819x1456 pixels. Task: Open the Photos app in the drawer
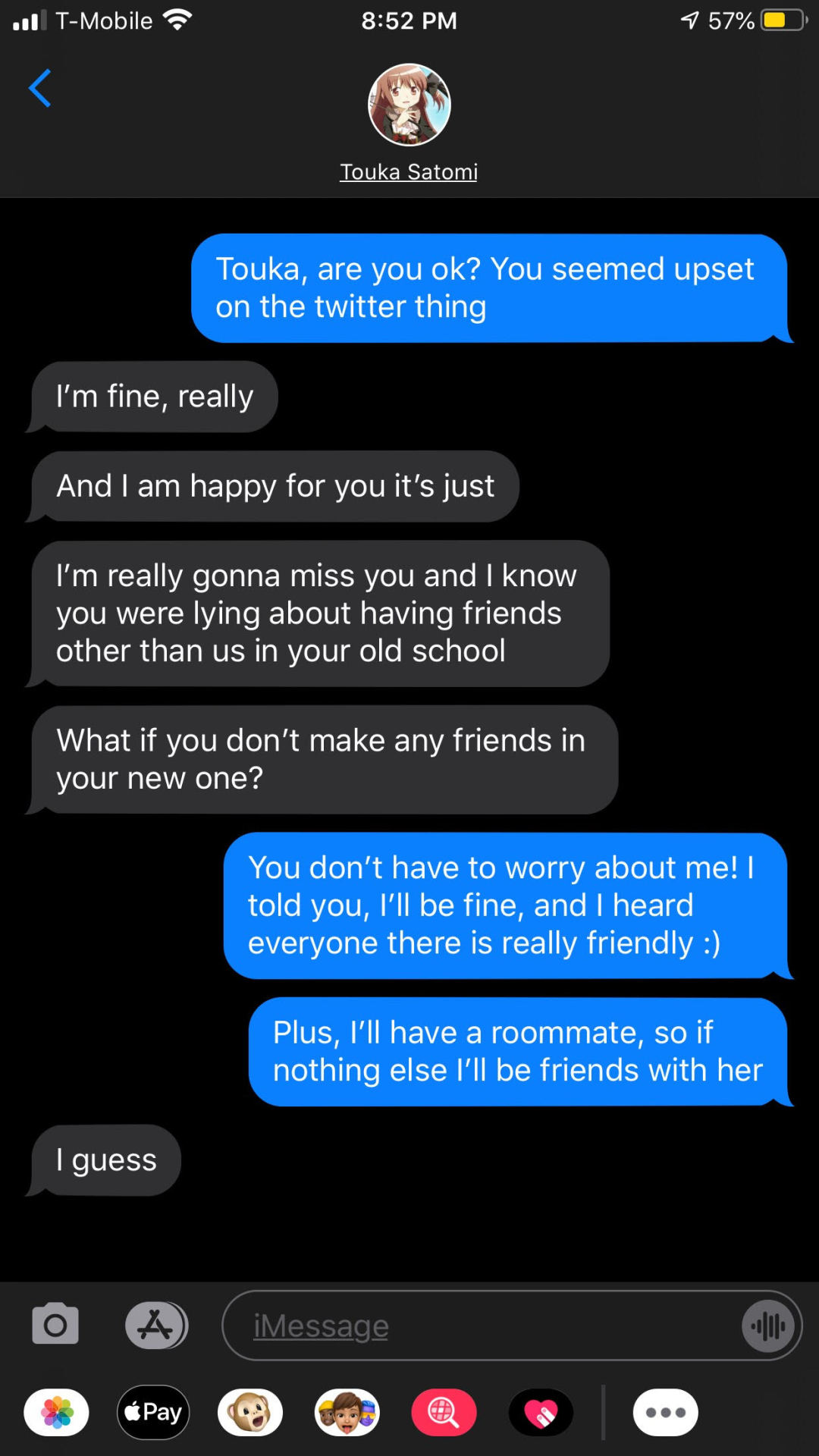[x=57, y=1412]
